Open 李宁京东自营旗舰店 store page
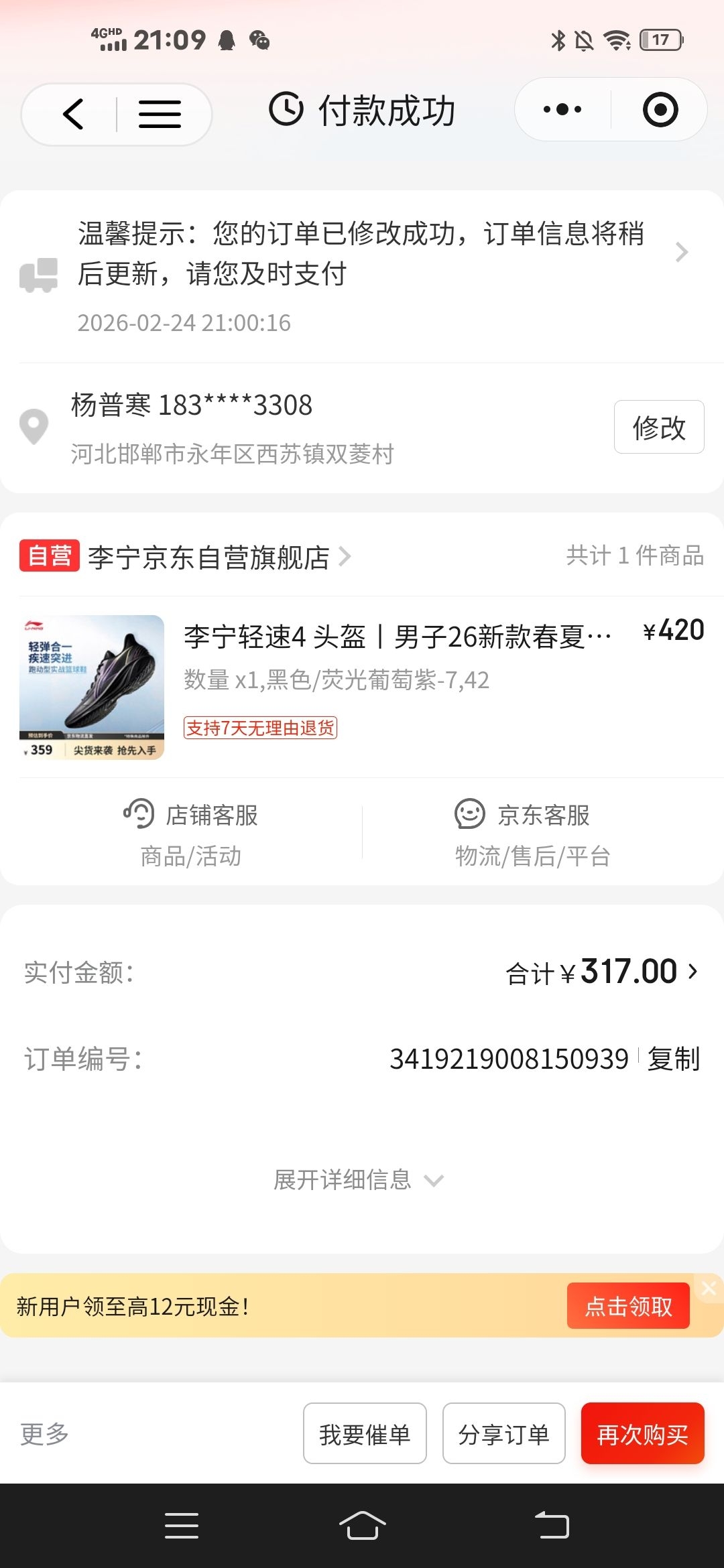 [209, 557]
